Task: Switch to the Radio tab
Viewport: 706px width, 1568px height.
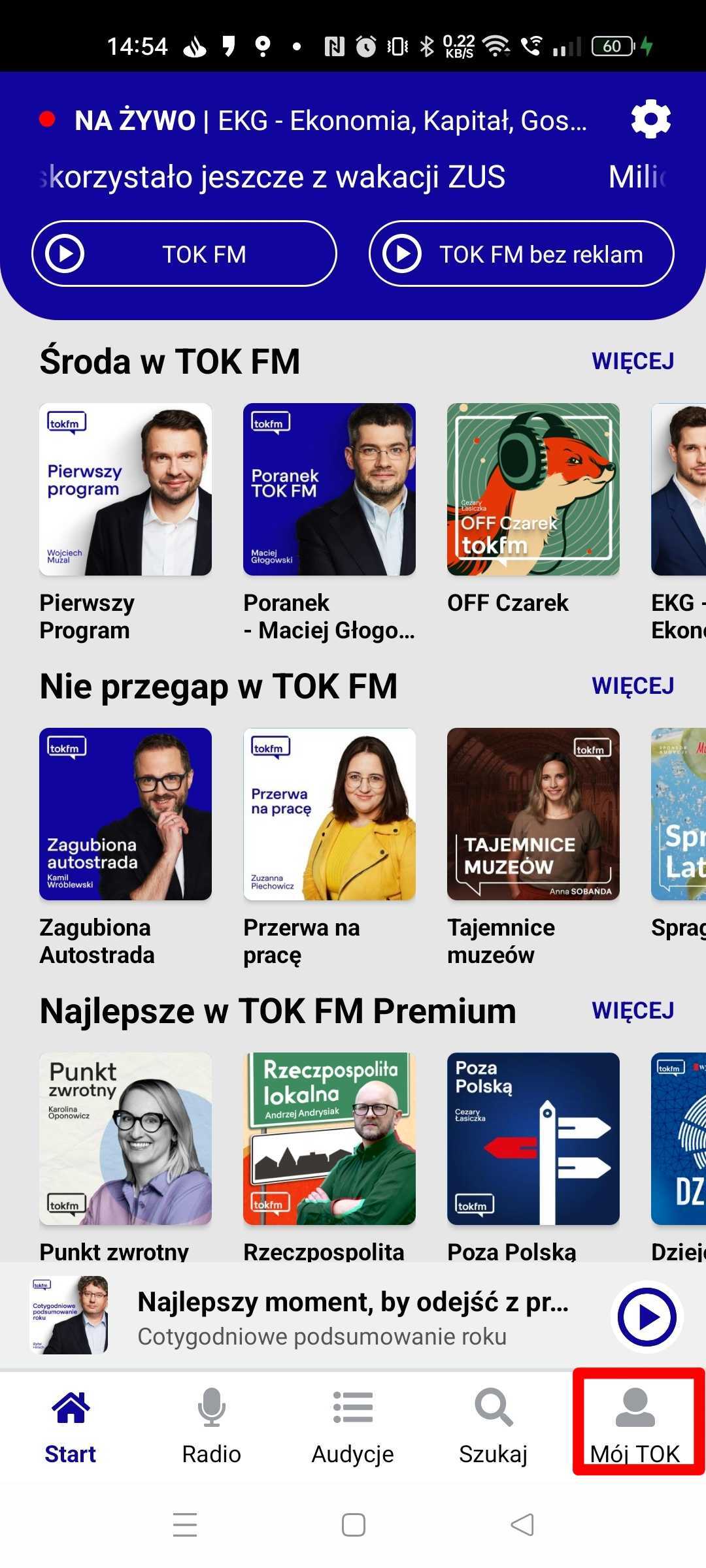Action: [x=211, y=1426]
